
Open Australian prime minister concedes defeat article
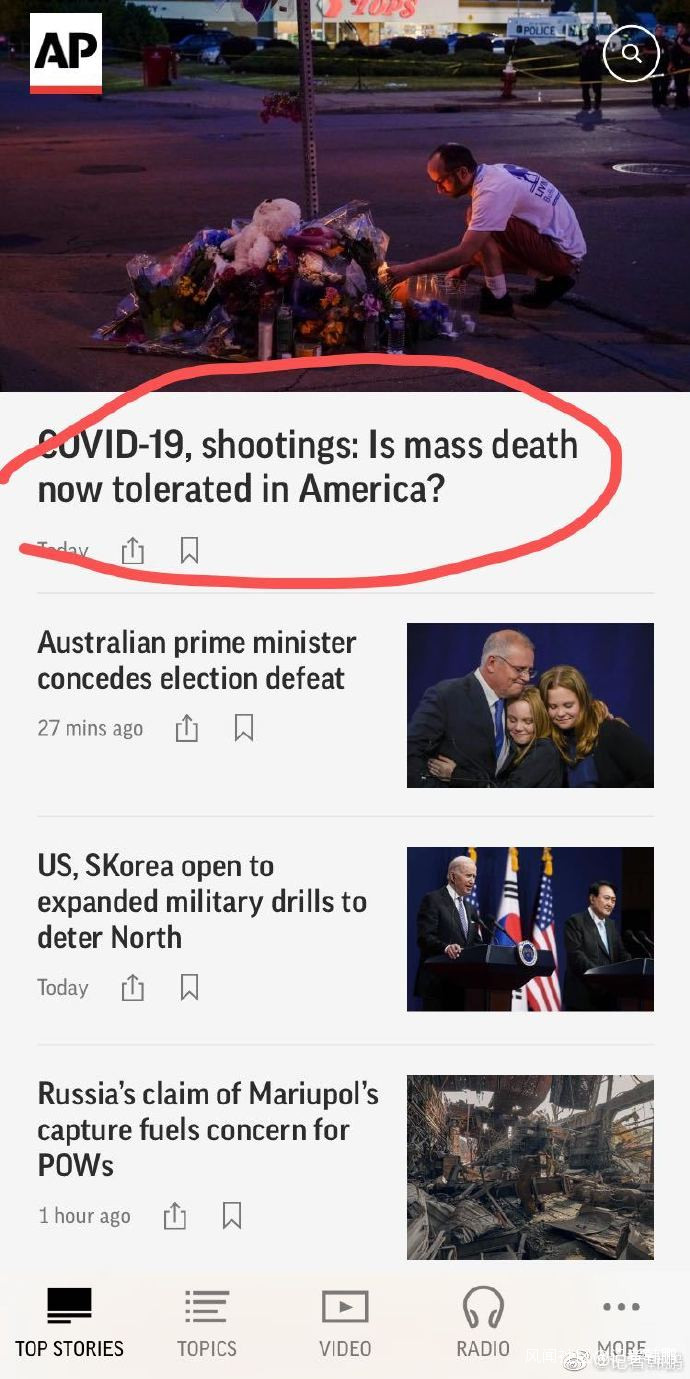pyautogui.click(x=196, y=660)
